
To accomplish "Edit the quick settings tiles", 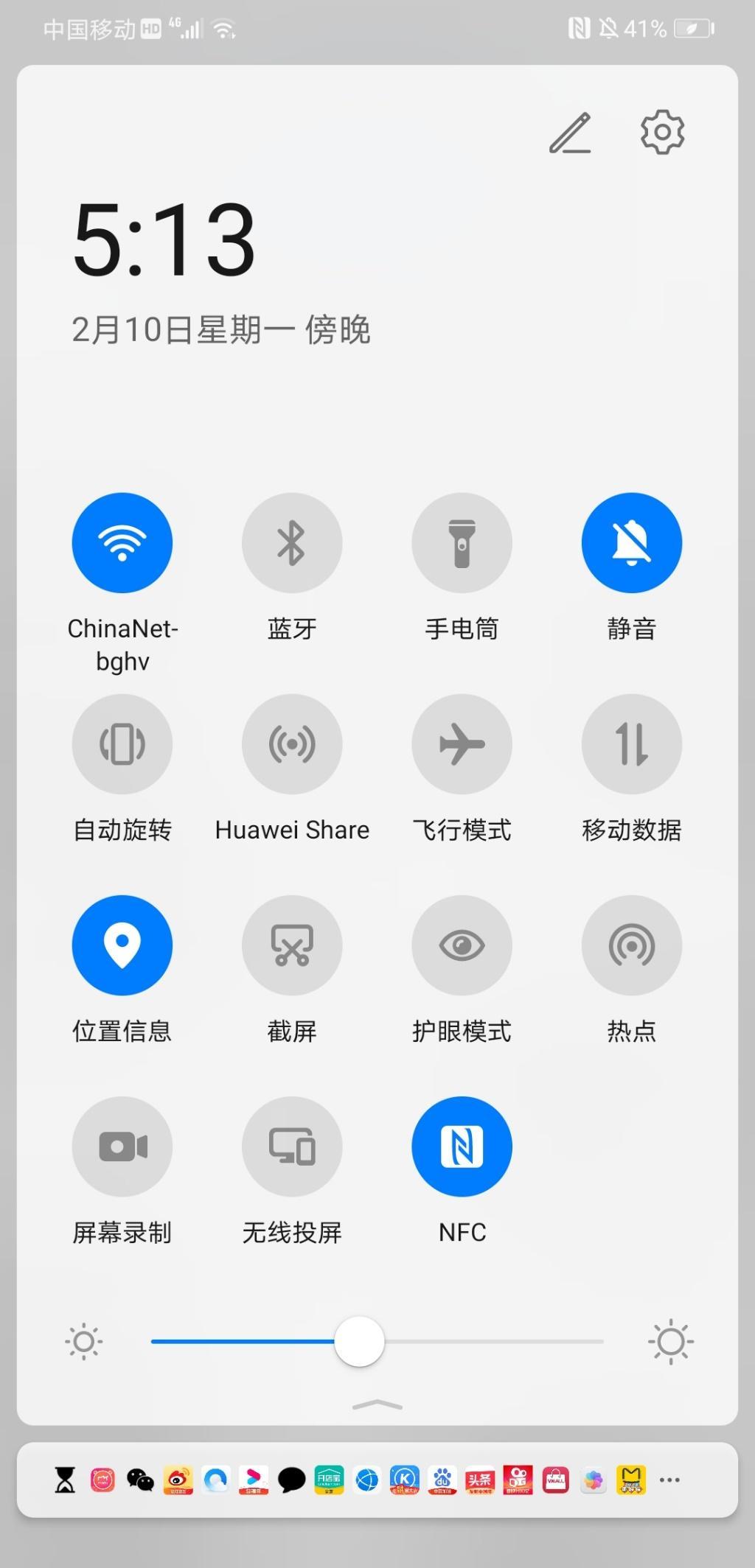I will (x=570, y=133).
